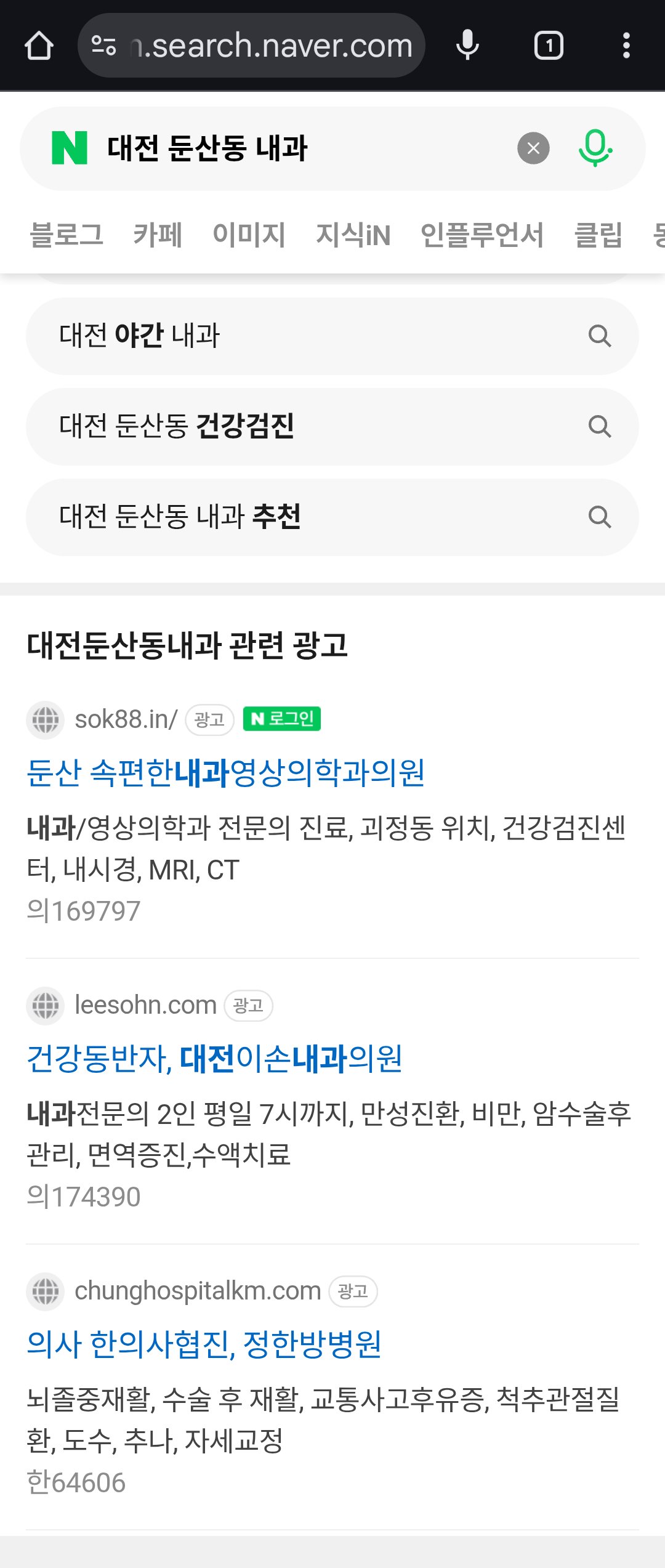Start Naver voice search with the green mic

coord(595,148)
